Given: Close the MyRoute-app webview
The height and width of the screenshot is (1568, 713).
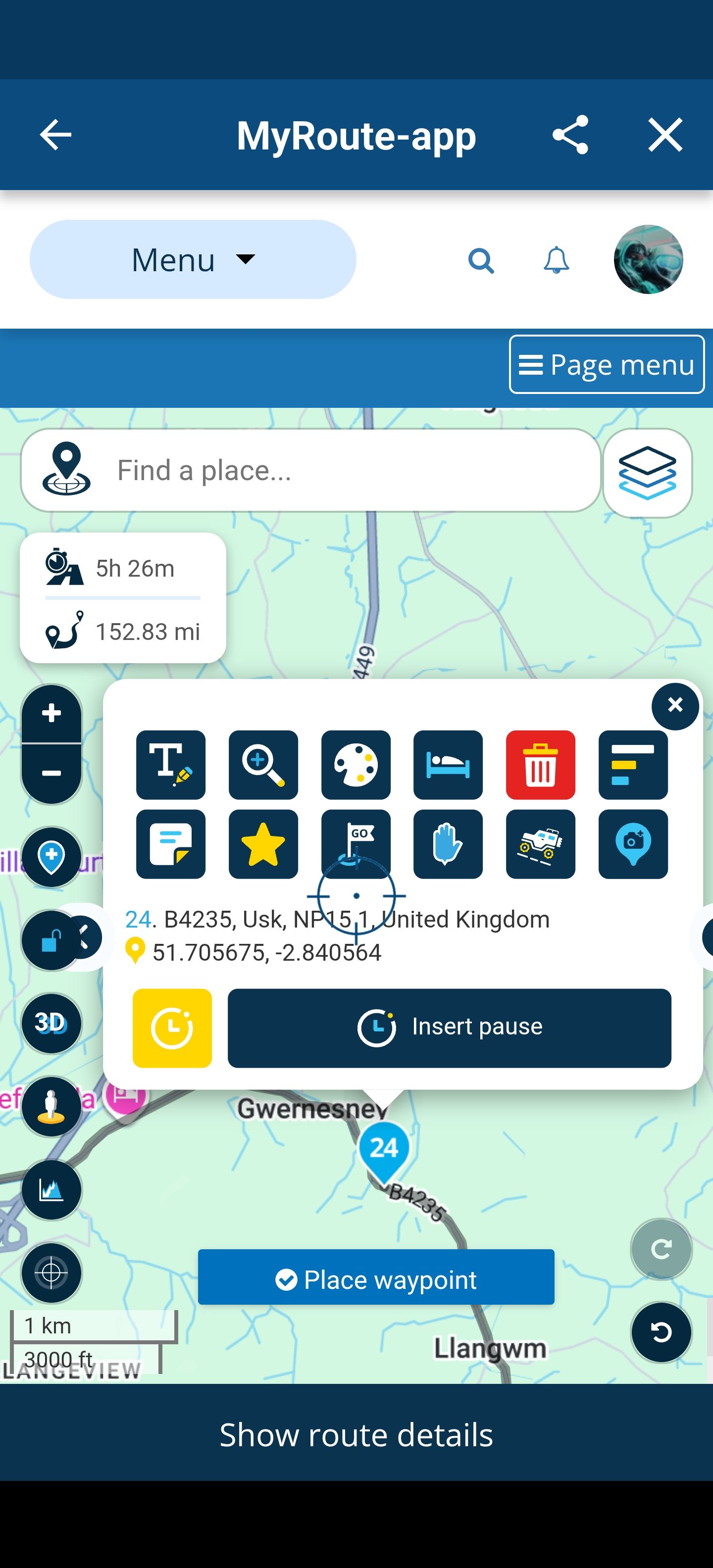Looking at the screenshot, I should [665, 135].
